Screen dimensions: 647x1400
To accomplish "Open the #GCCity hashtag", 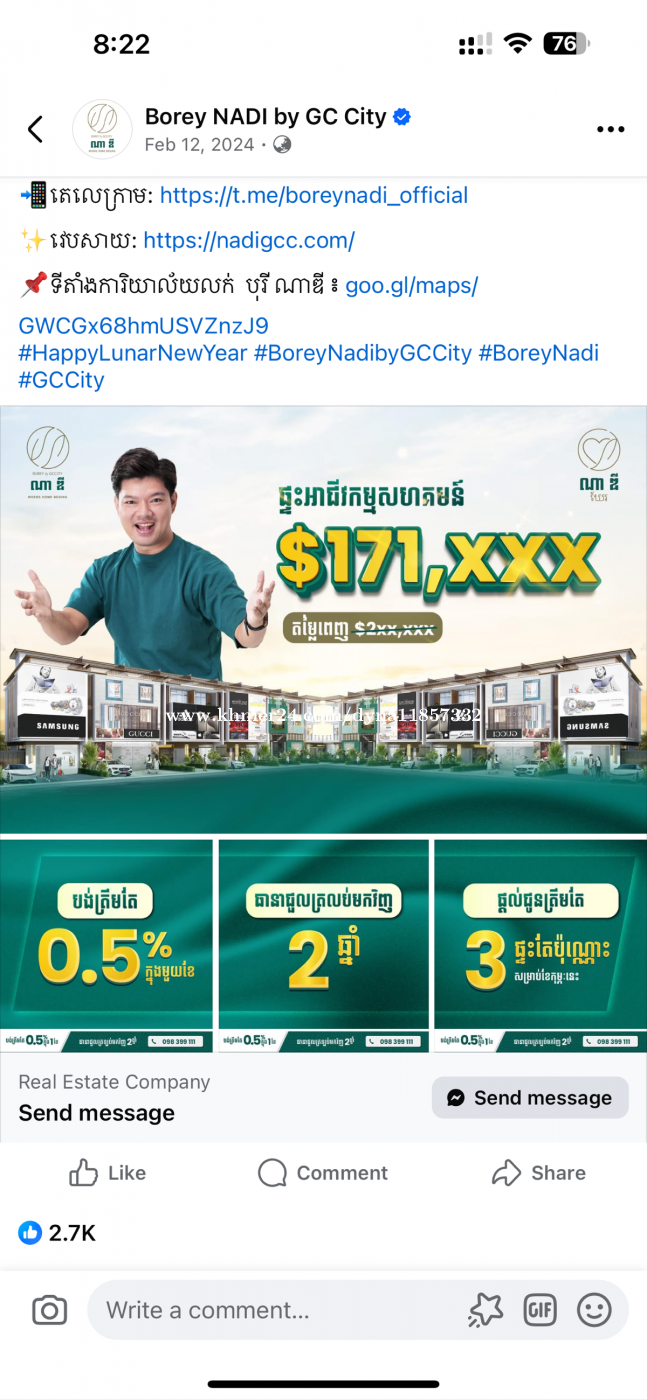I will [x=61, y=380].
